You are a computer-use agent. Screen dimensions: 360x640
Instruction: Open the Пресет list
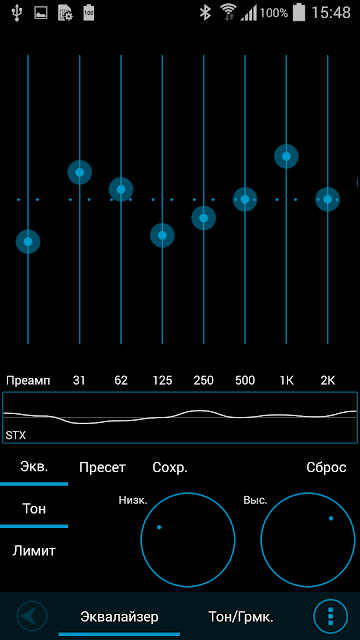[x=102, y=468]
